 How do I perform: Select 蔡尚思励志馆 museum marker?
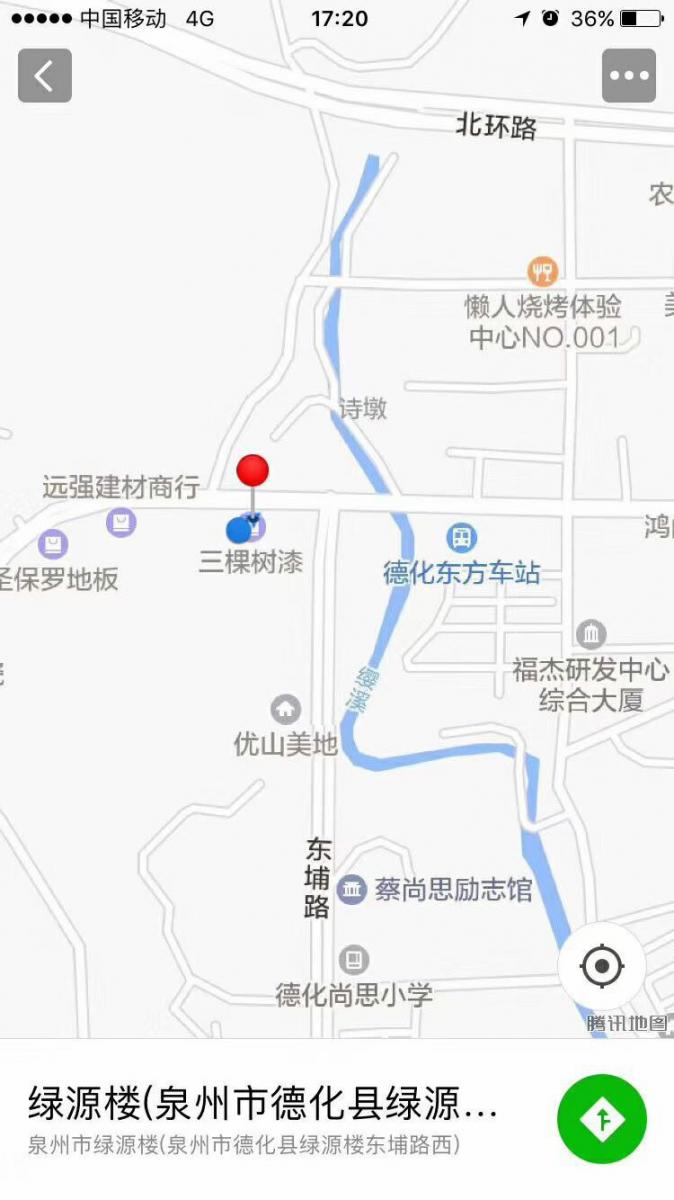[352, 889]
